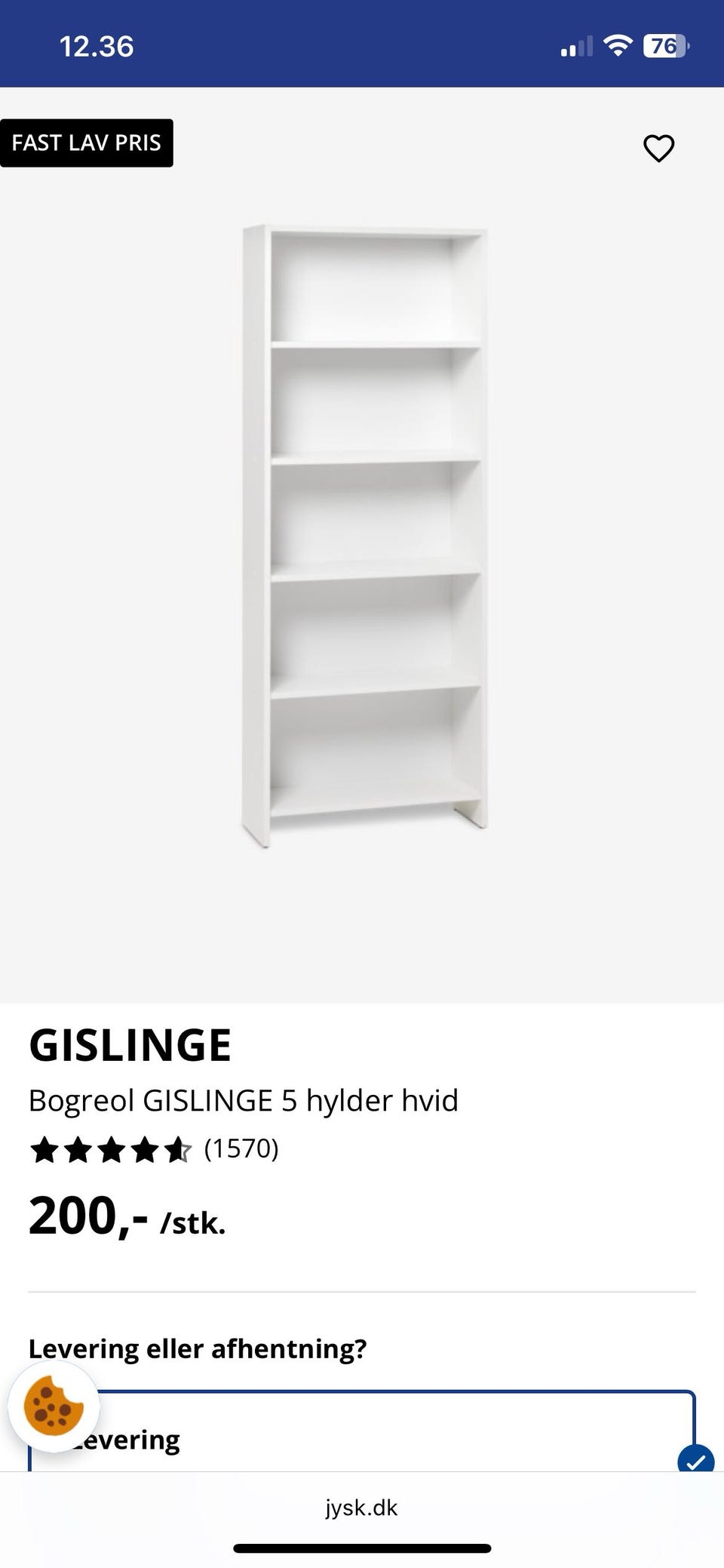Tap the battery indicator showing 76
The image size is (724, 1568).
667,45
